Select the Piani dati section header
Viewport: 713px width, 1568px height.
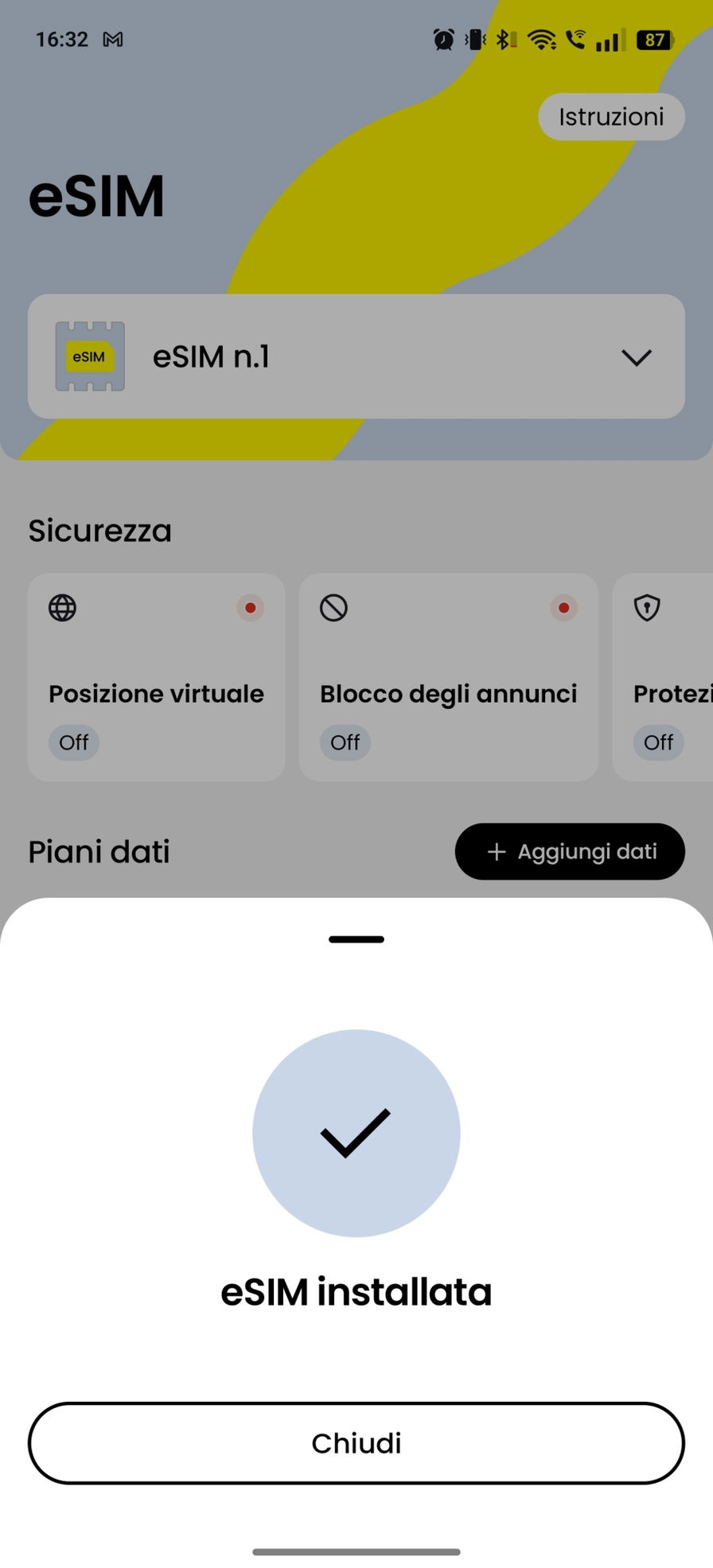(98, 851)
